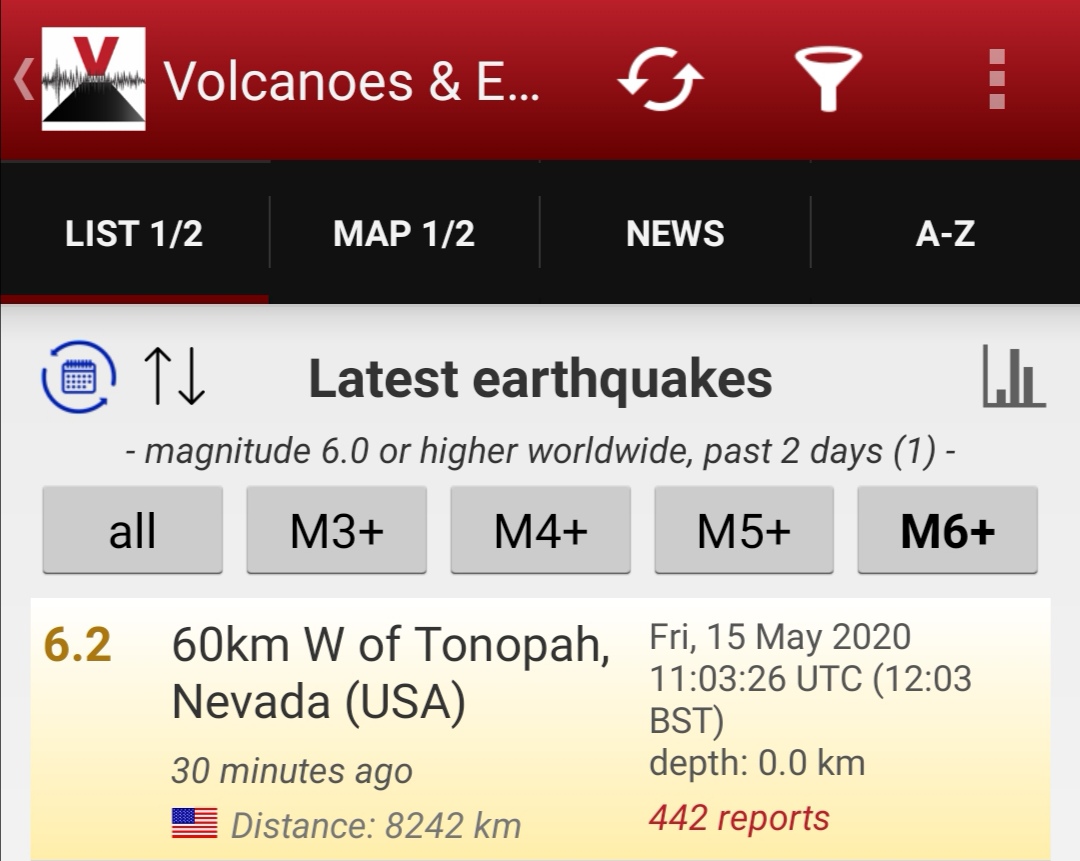Open the overflow menu

(x=996, y=79)
